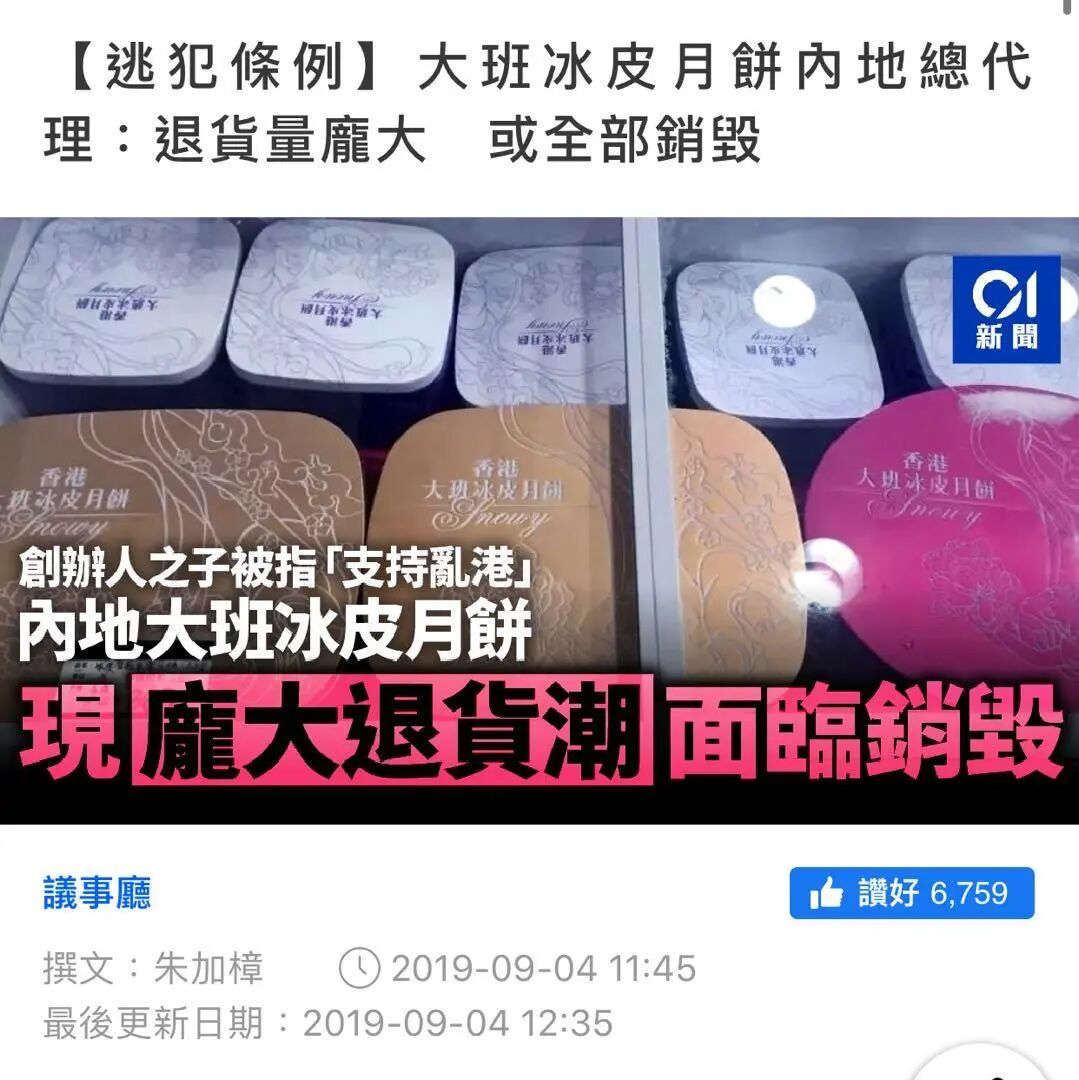The image size is (1079, 1080).
Task: Like the article with 讚好 button
Action: click(911, 893)
